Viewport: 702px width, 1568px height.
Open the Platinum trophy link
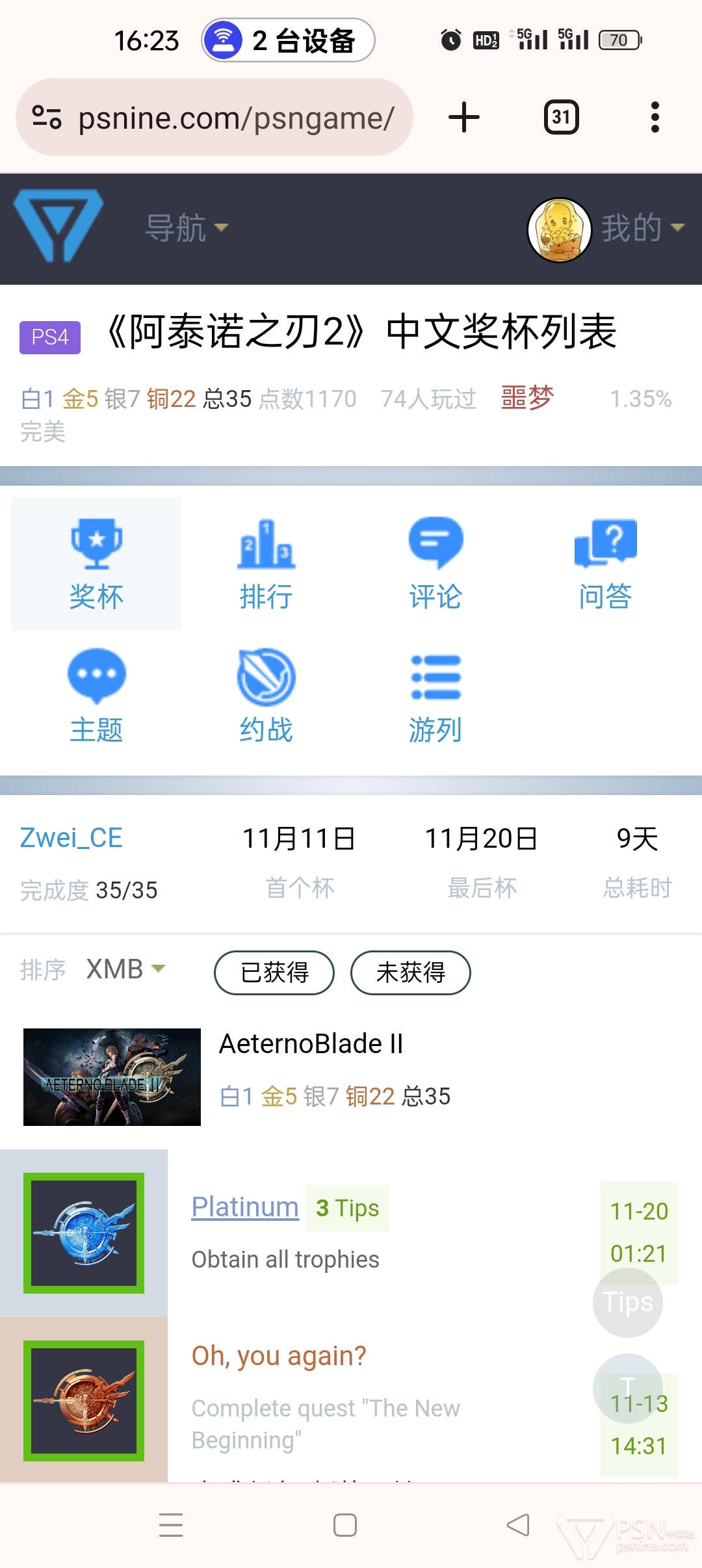(x=245, y=1207)
